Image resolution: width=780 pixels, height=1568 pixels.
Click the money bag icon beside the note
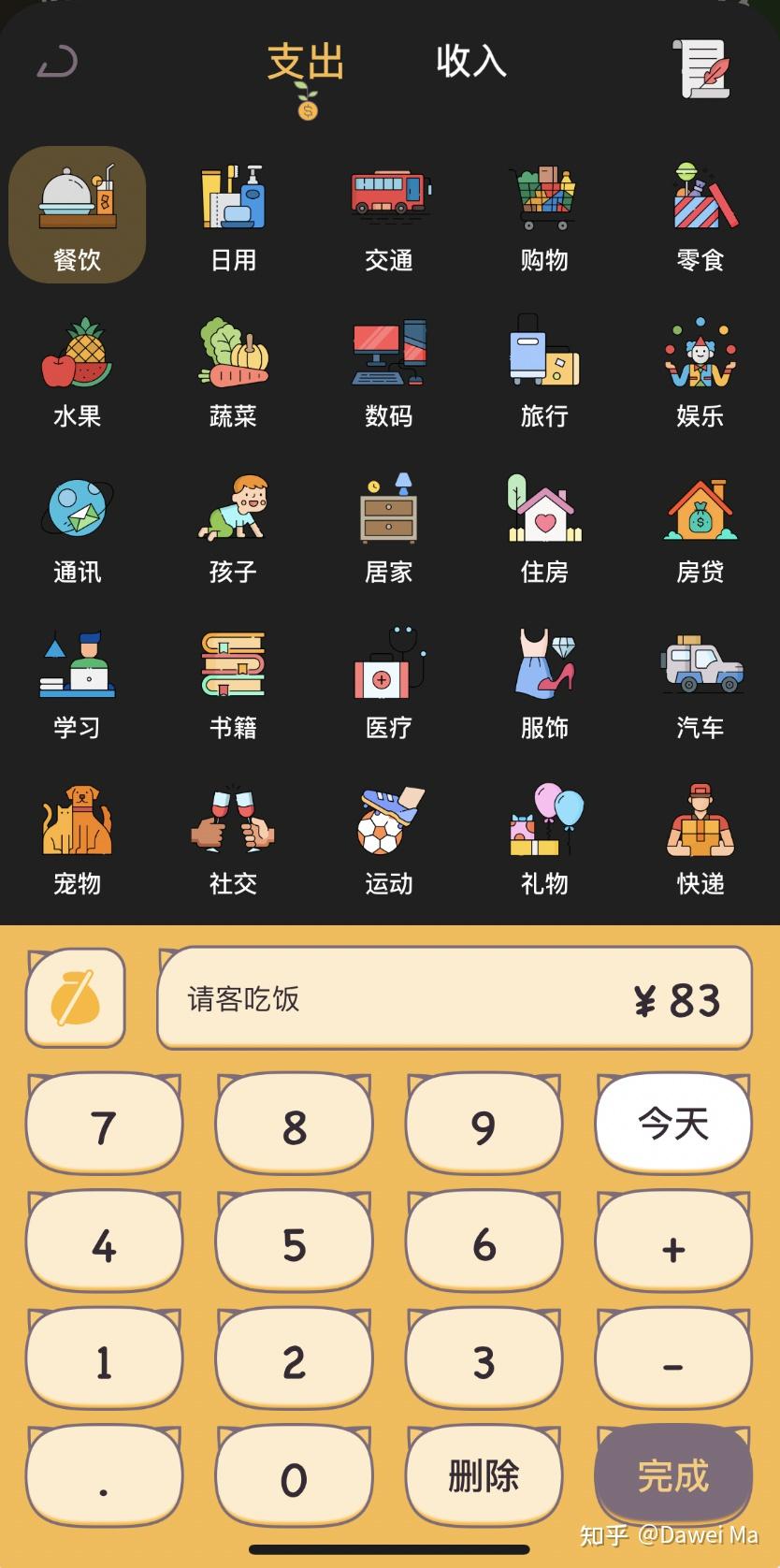75,997
